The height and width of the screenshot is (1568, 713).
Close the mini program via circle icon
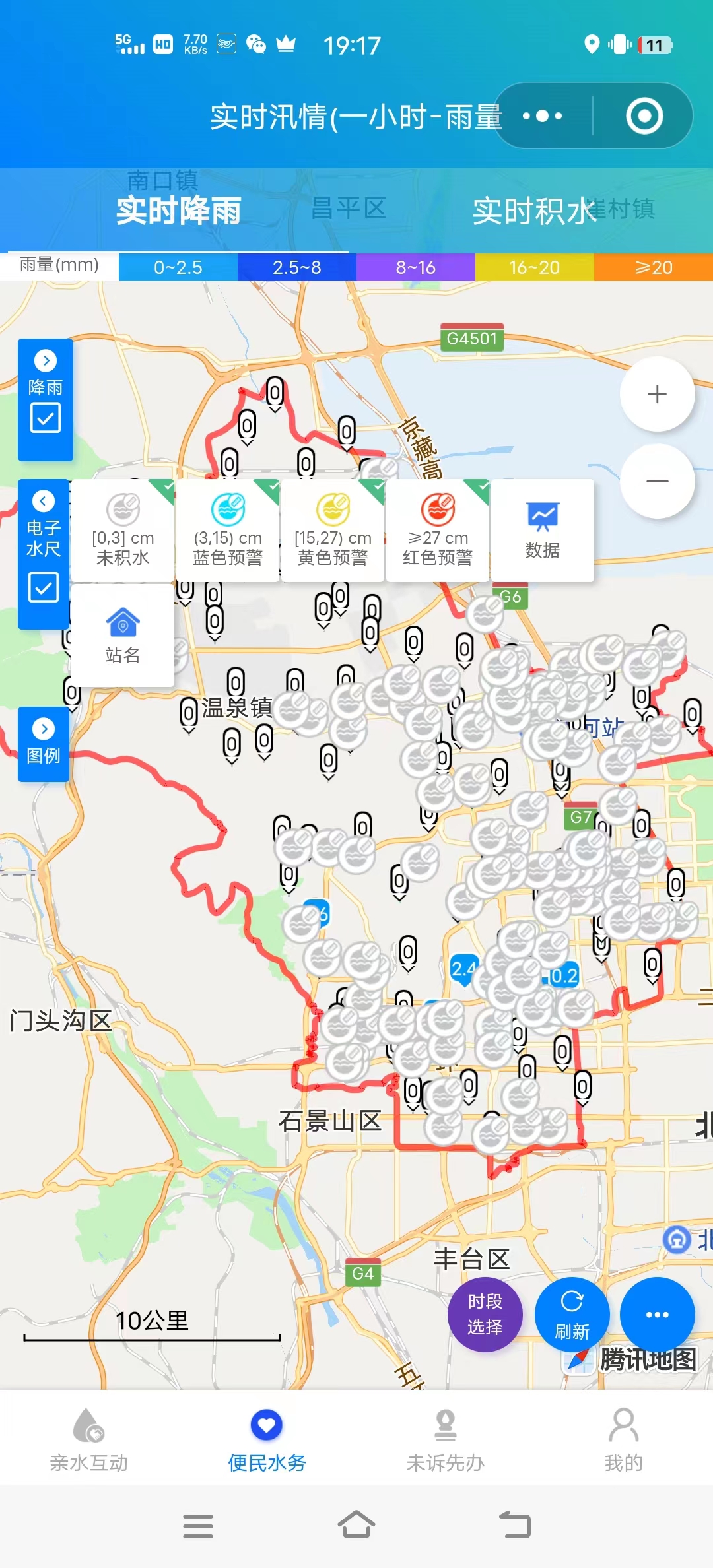(644, 116)
